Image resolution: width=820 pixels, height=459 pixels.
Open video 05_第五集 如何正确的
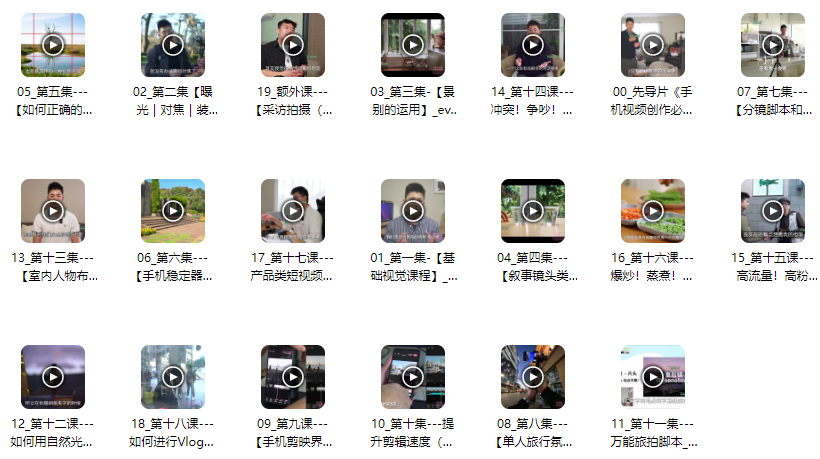click(x=53, y=45)
